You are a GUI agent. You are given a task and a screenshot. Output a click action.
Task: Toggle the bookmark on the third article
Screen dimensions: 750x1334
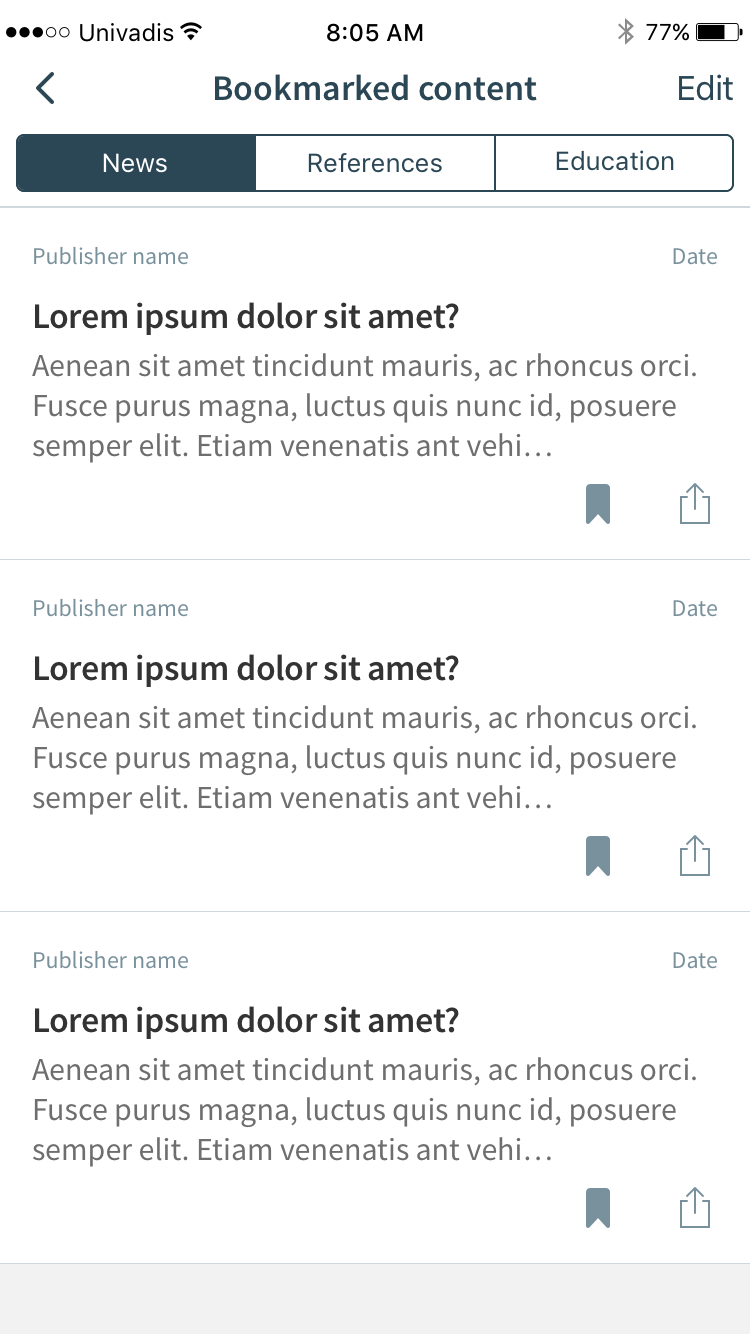pyautogui.click(x=598, y=1208)
